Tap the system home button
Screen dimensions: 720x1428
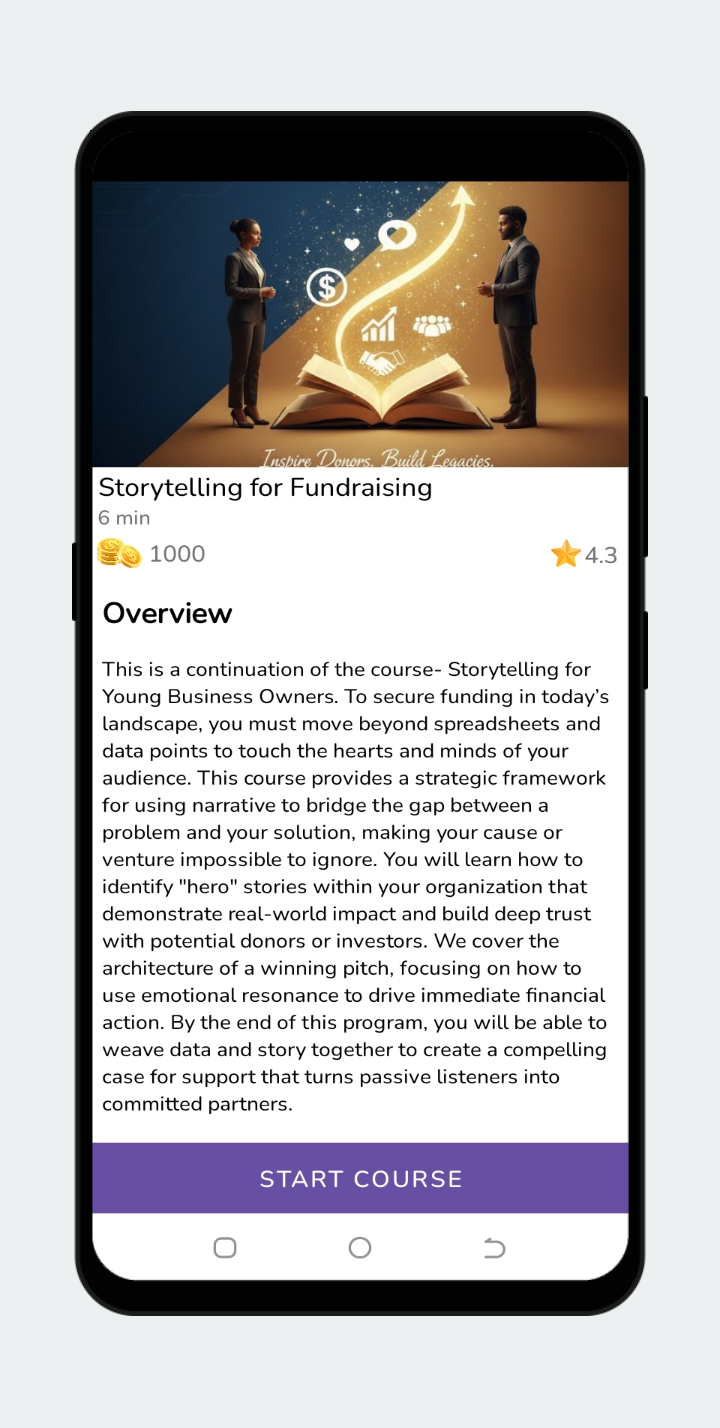click(360, 1247)
